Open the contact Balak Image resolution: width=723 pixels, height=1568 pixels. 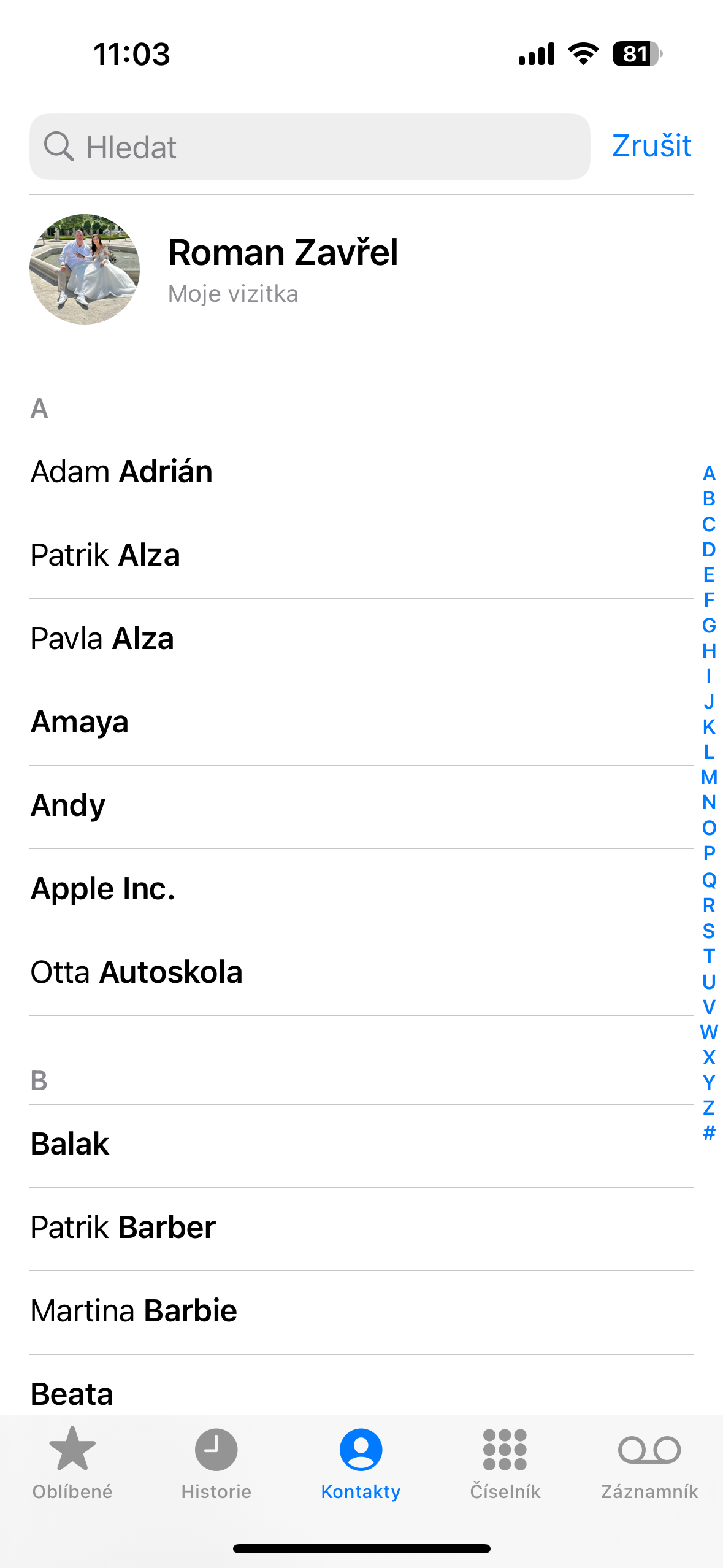tap(70, 1144)
